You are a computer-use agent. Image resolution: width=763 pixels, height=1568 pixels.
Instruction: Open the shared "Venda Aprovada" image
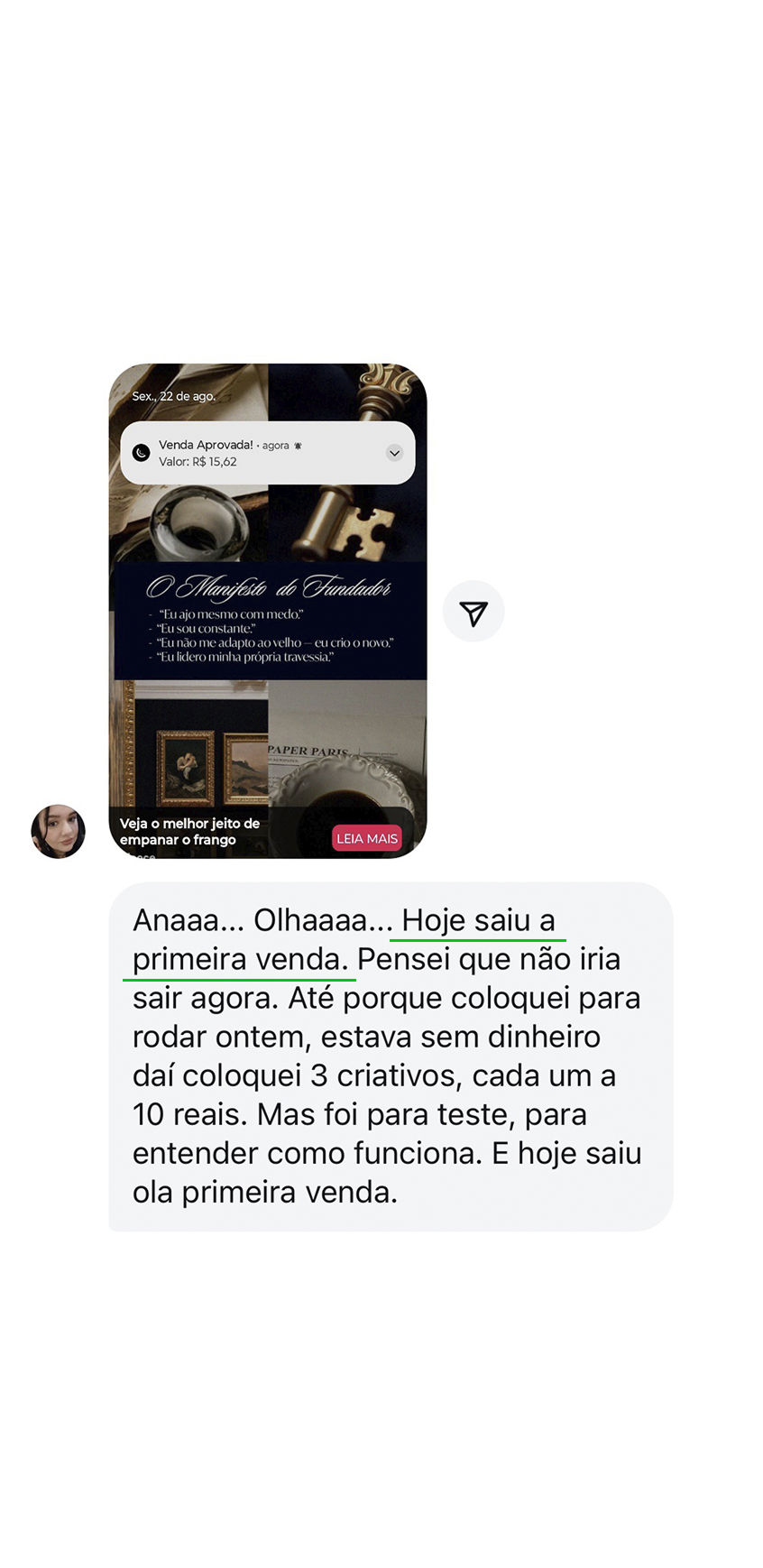coord(268,611)
